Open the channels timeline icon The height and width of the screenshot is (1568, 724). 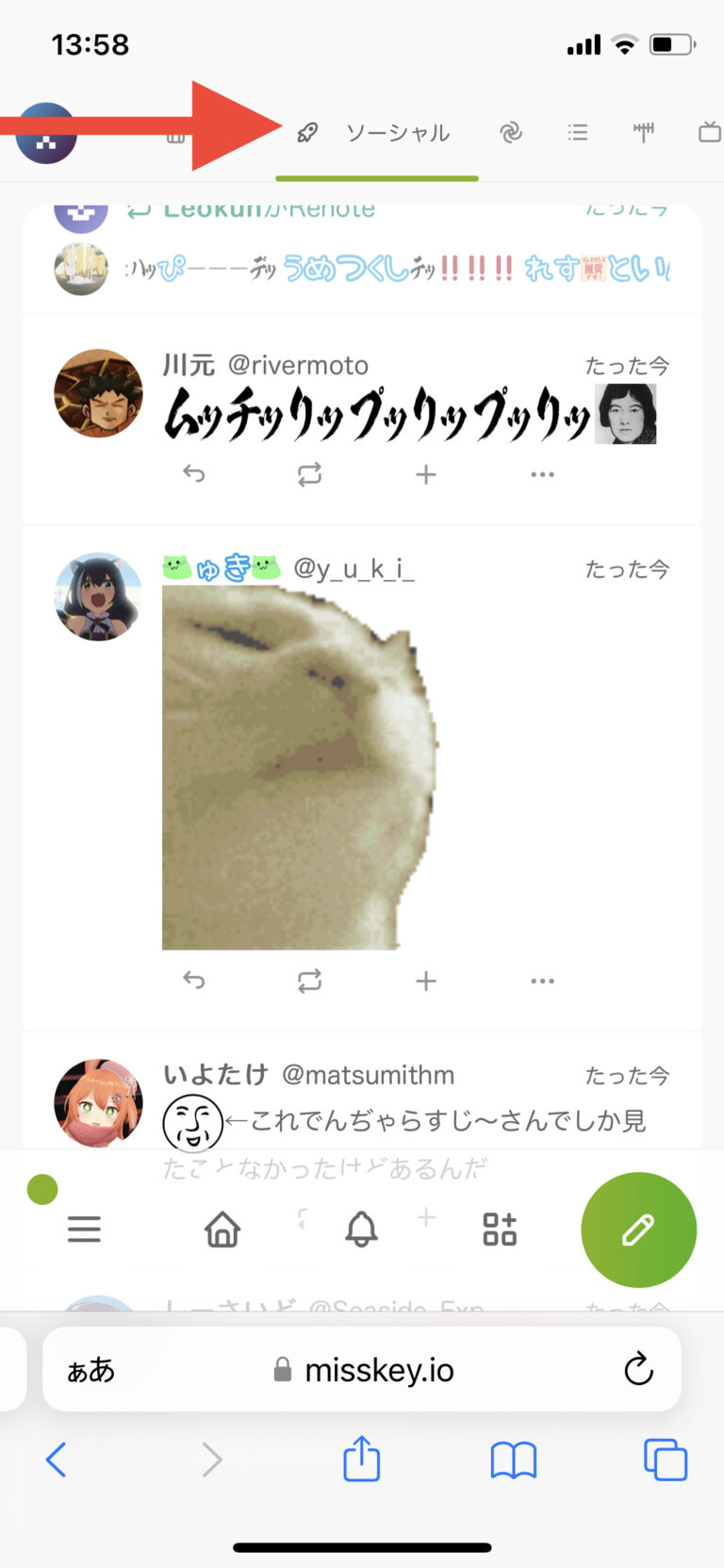coord(707,132)
